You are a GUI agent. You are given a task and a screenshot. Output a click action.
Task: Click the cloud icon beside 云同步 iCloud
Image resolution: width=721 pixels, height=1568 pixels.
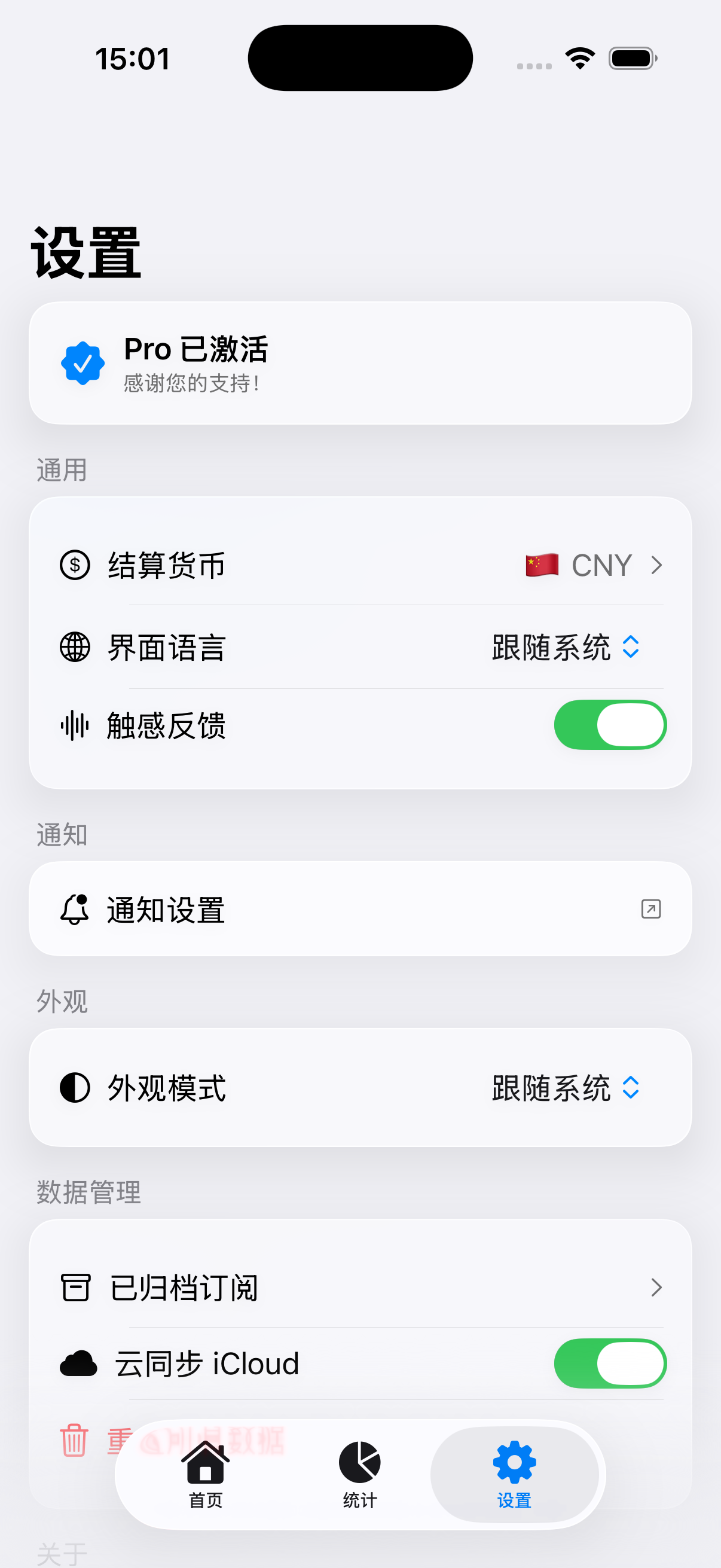tap(79, 1364)
